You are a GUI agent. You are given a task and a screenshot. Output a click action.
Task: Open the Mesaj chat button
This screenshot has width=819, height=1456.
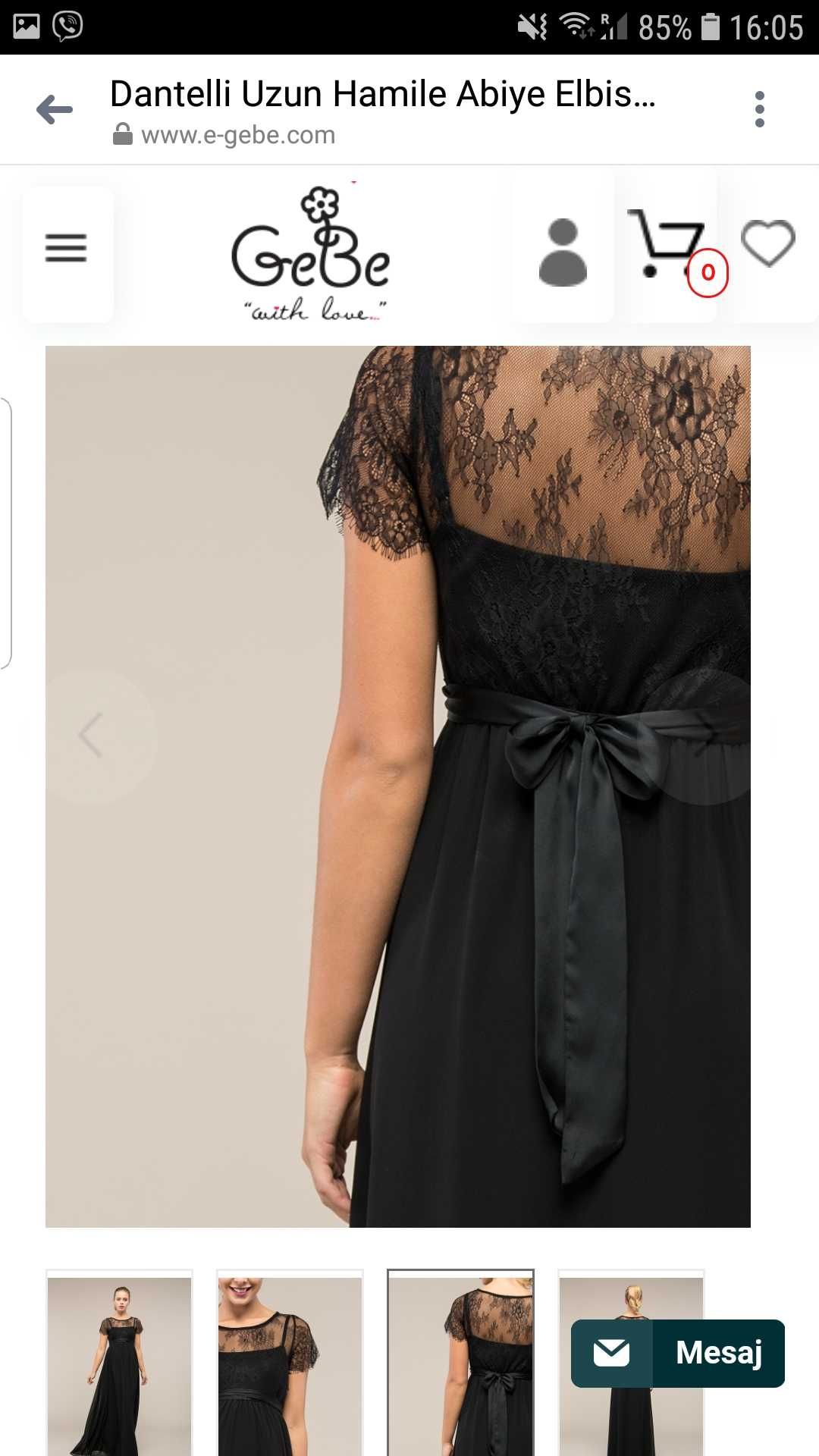pos(677,1353)
